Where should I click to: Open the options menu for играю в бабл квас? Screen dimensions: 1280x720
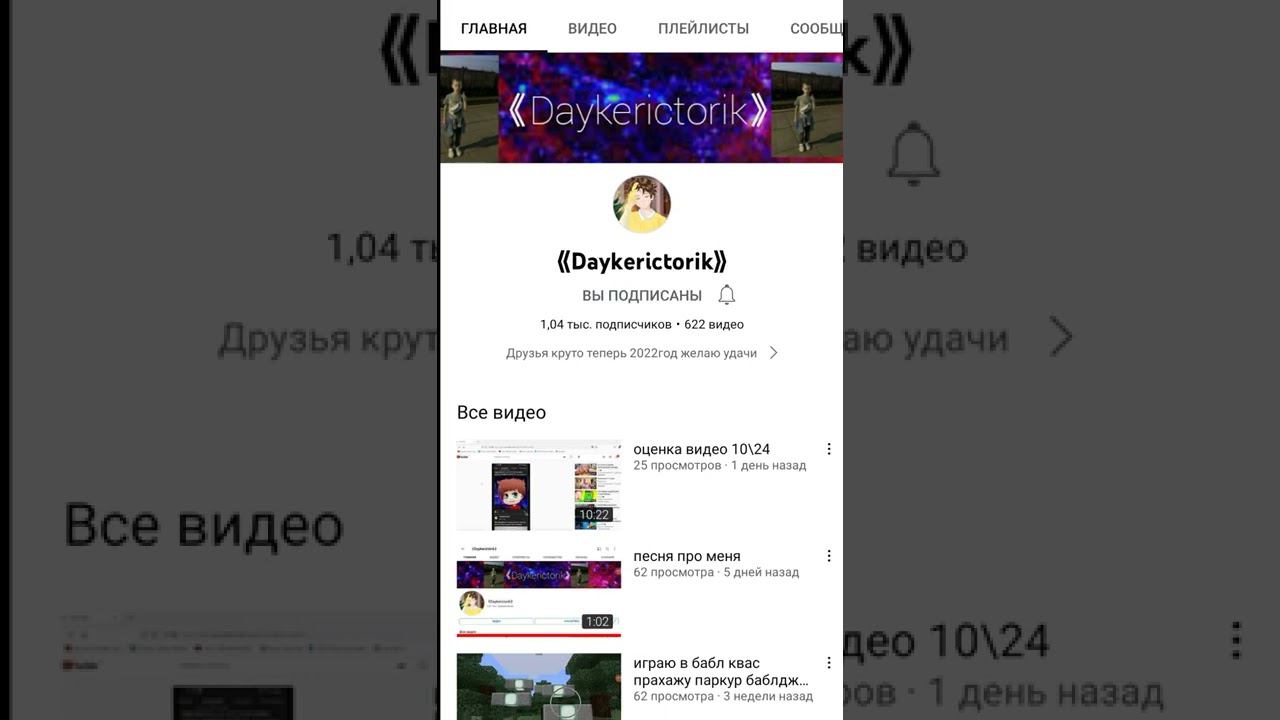point(828,663)
